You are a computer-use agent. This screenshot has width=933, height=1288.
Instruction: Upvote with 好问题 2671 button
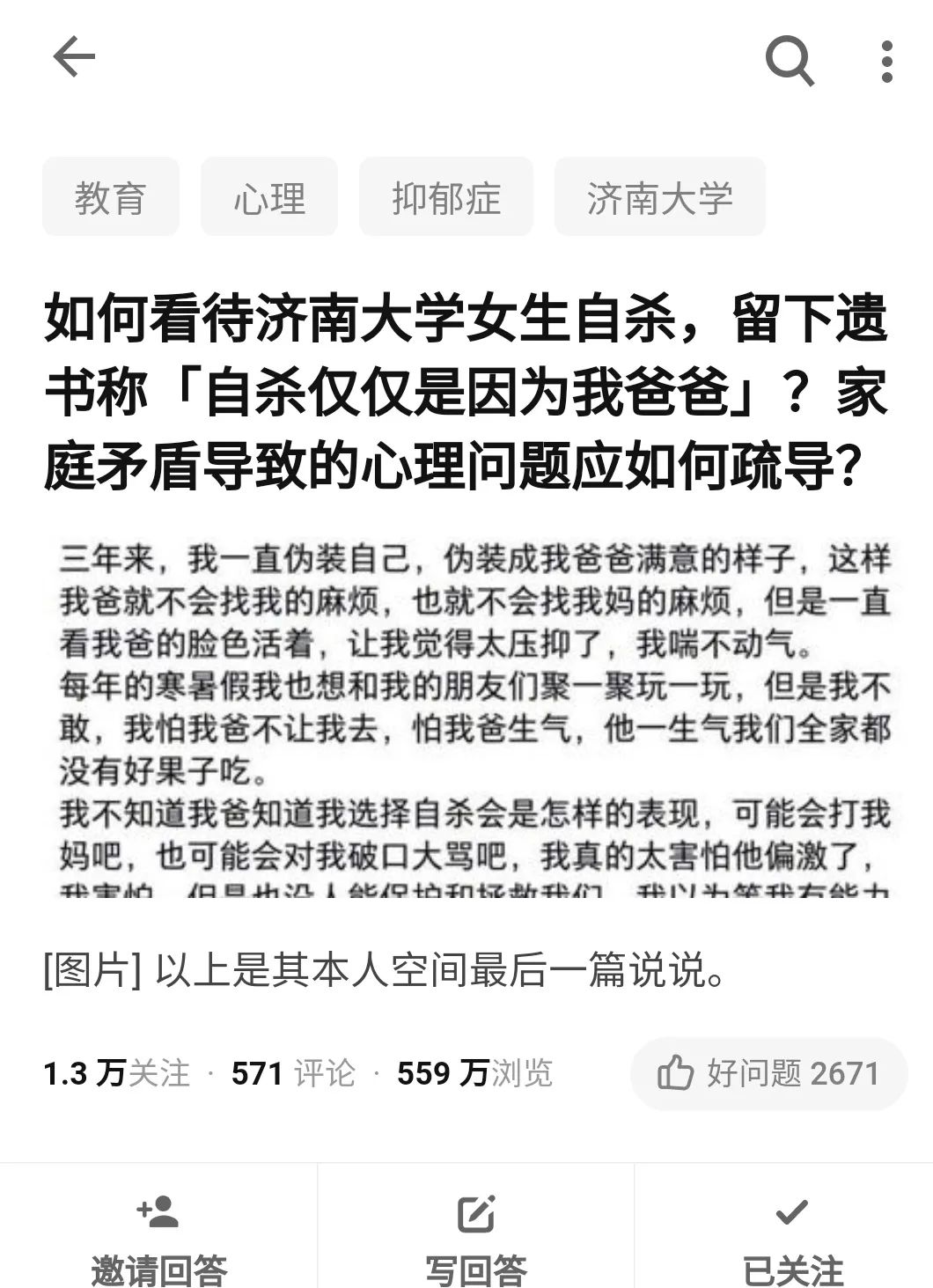[768, 1073]
